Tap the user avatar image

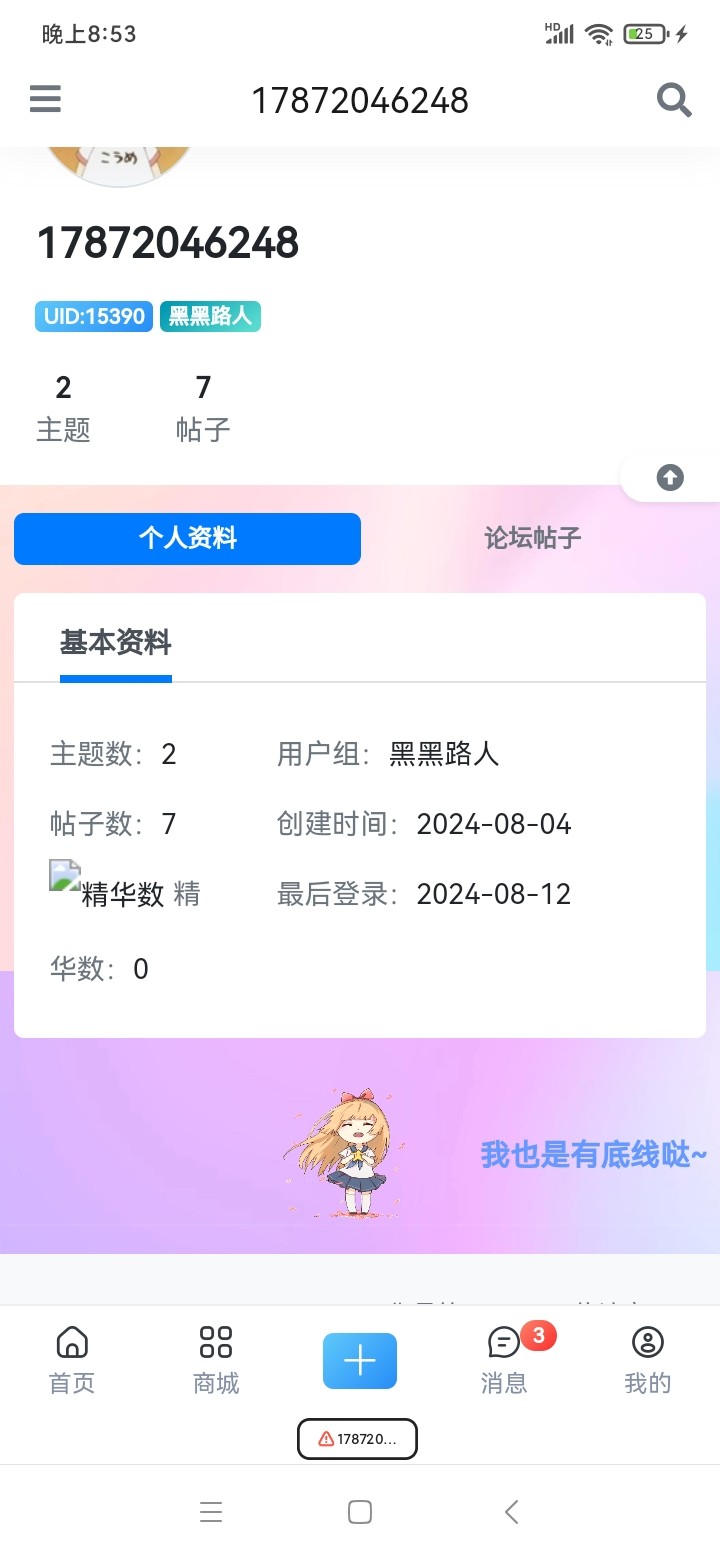[120, 160]
